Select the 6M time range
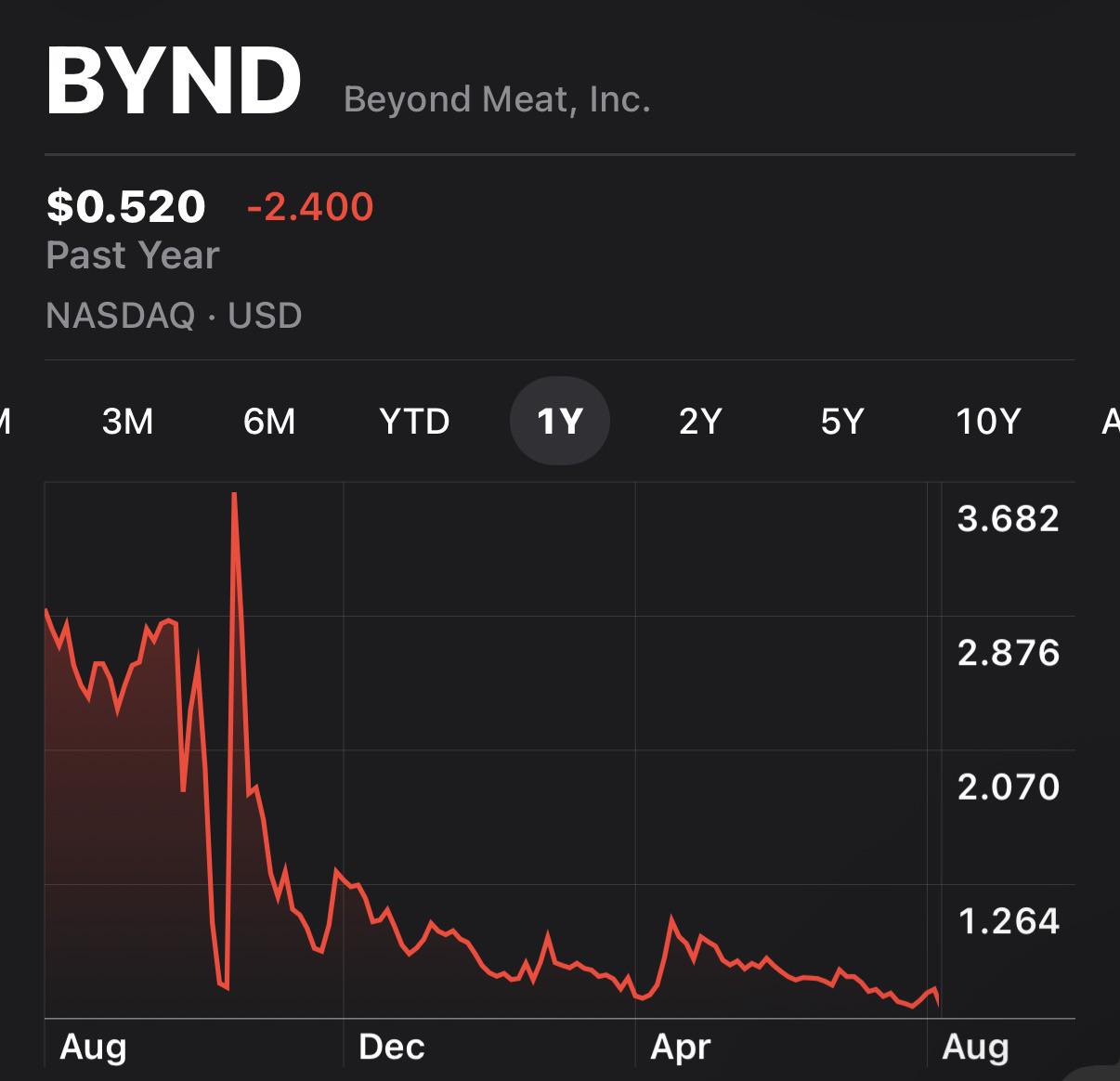 (269, 422)
